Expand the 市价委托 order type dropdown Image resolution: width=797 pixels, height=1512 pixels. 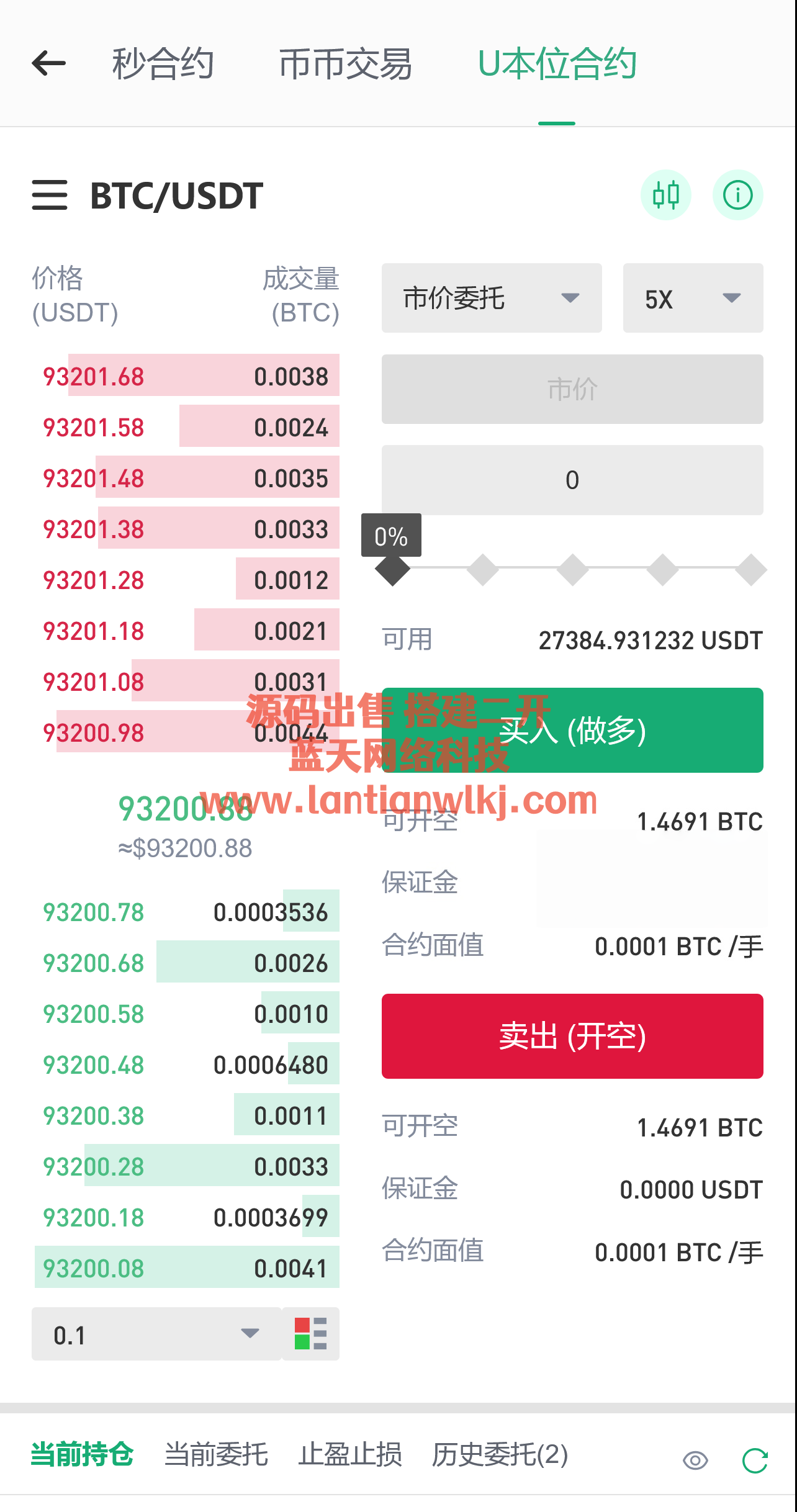pos(491,299)
